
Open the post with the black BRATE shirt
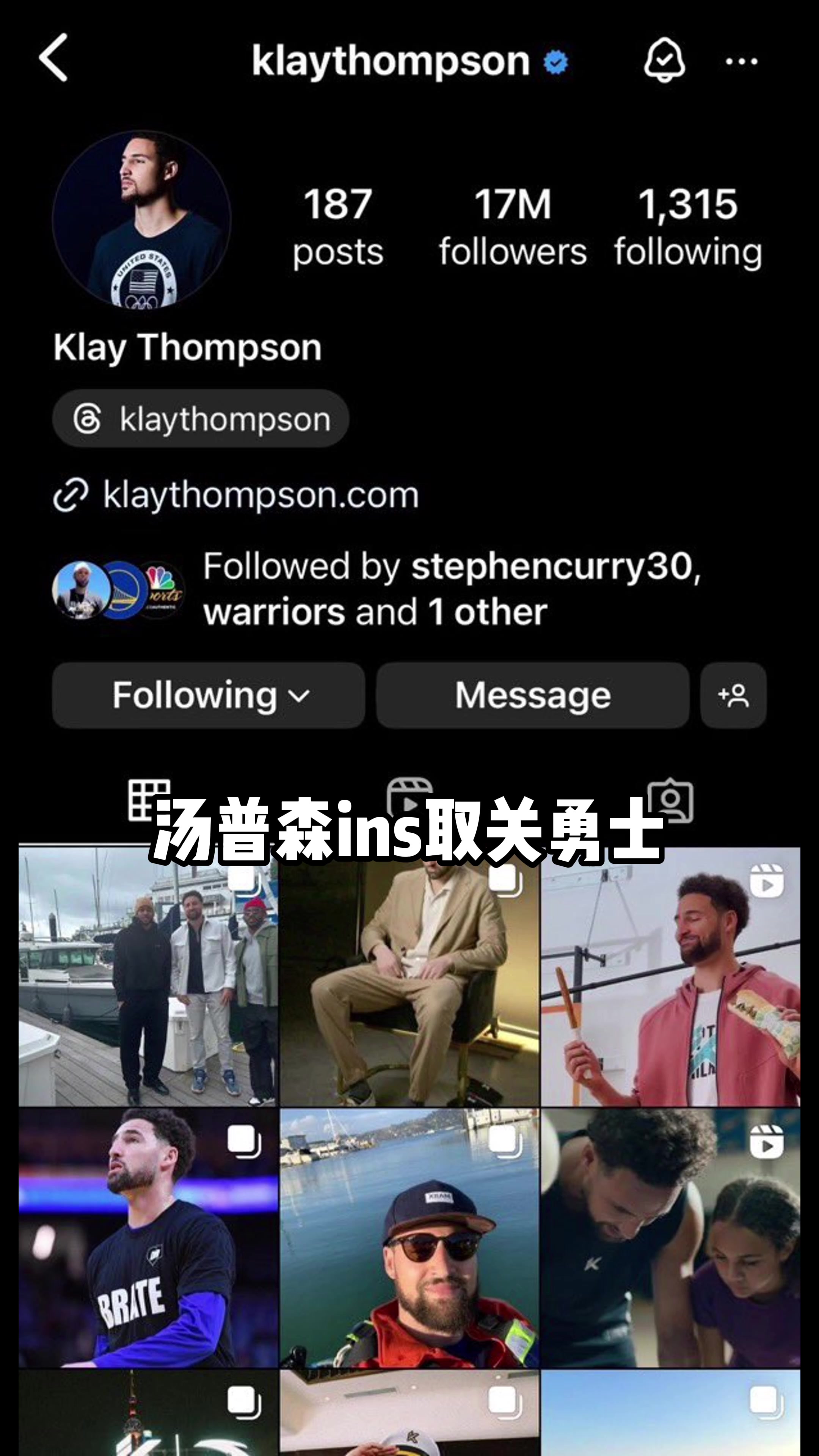[x=148, y=1238]
